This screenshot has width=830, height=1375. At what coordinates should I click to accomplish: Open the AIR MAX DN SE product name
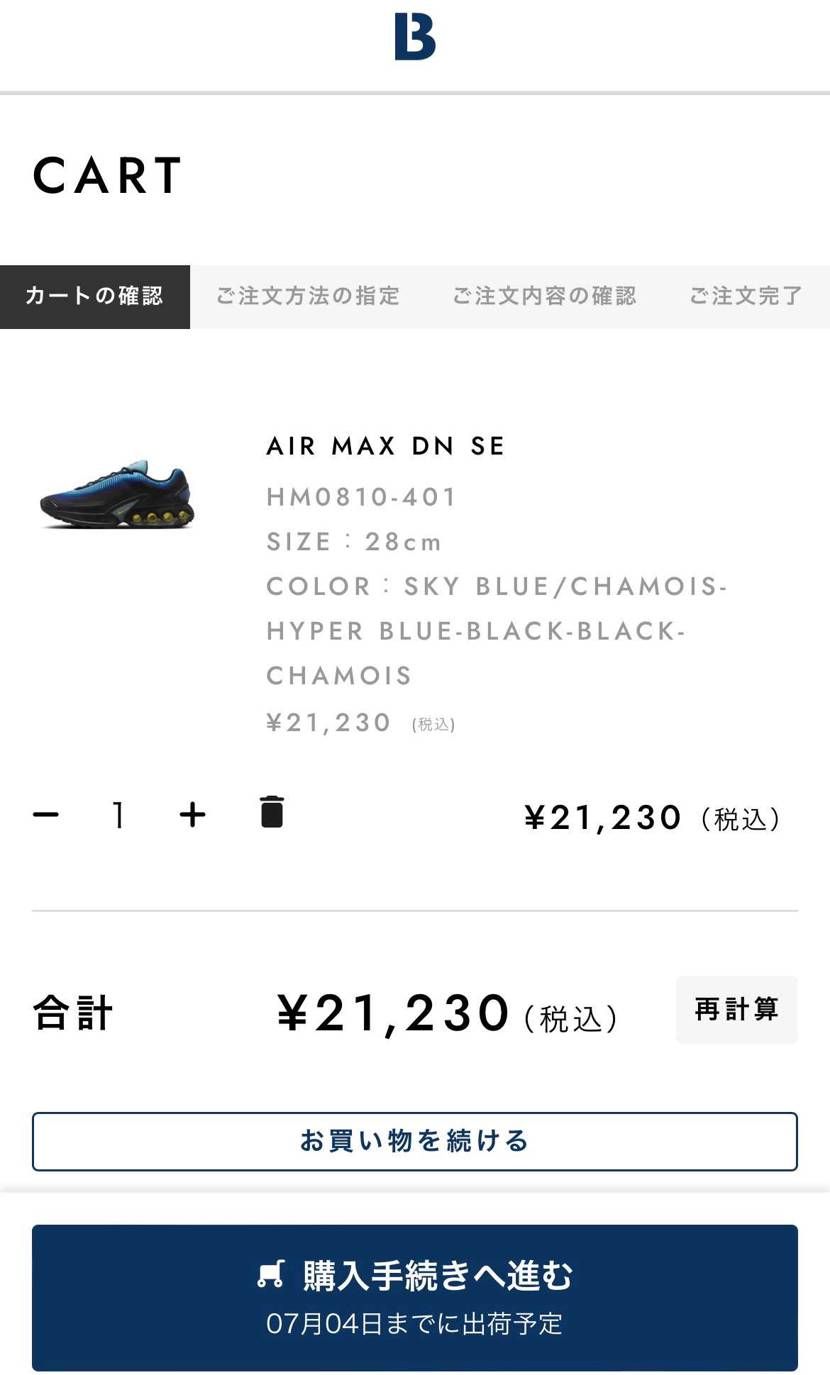click(x=387, y=446)
